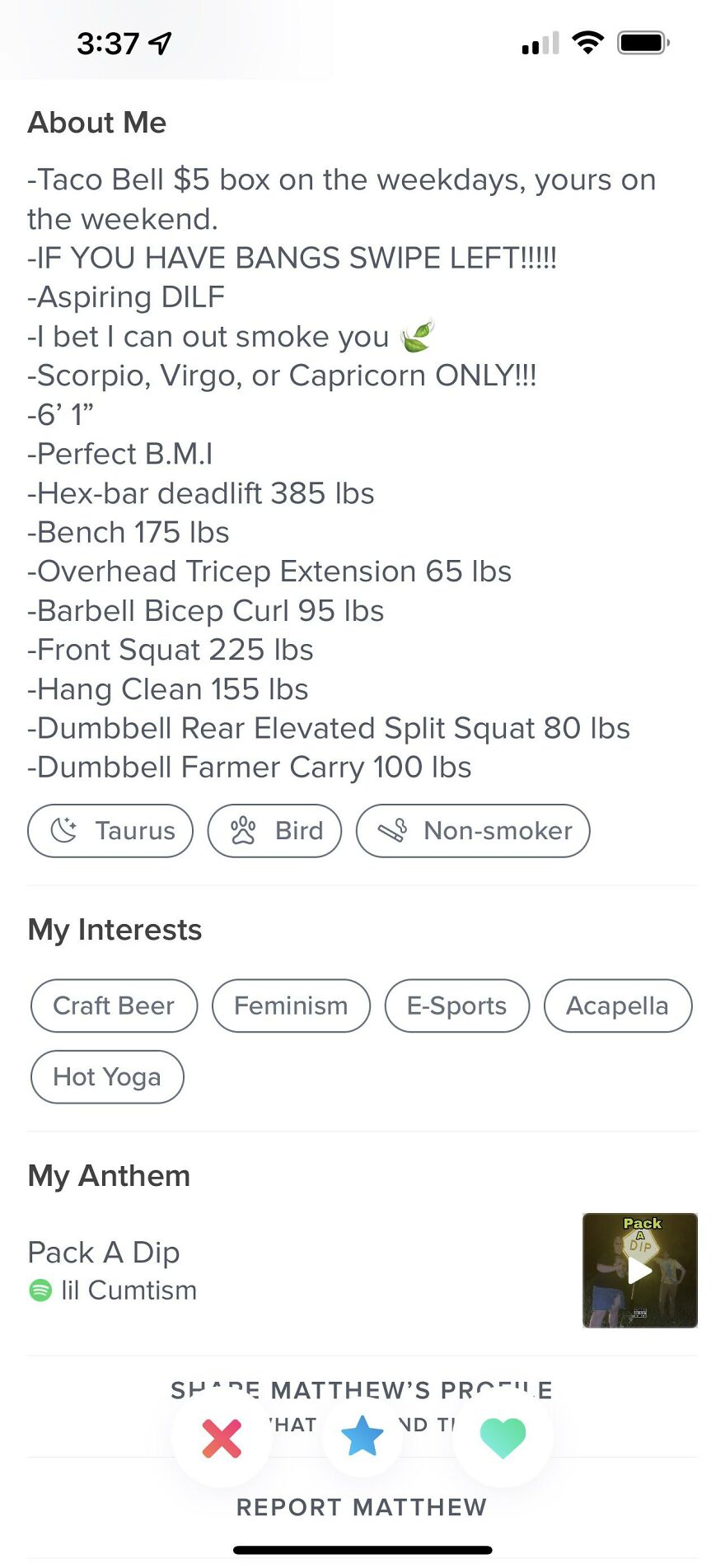Viewport: 725px width, 1568px height.
Task: Select the Craft Beer interest pill
Action: (113, 1006)
